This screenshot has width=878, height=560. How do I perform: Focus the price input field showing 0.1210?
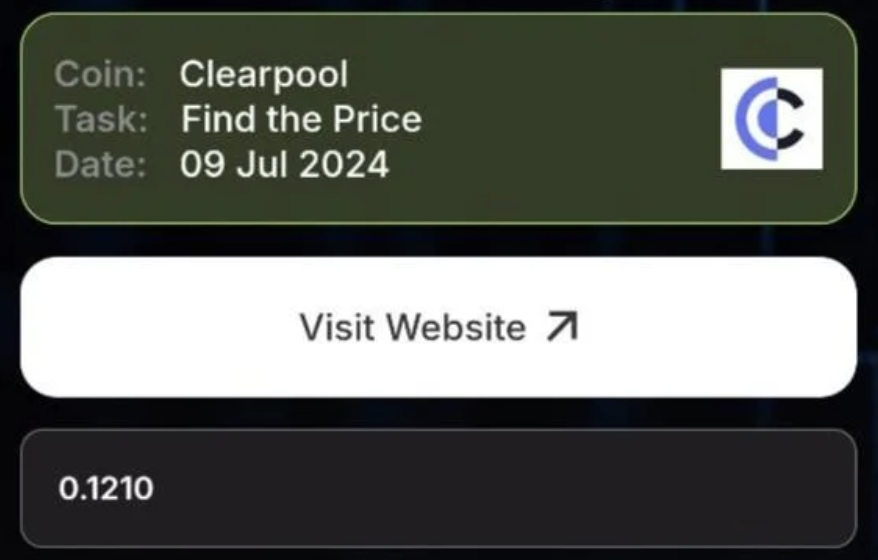[438, 488]
